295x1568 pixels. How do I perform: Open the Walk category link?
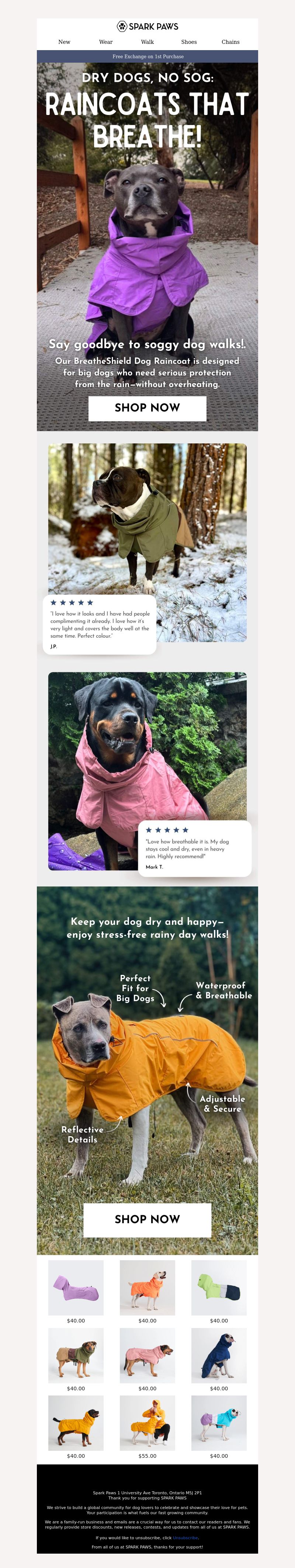(x=147, y=42)
